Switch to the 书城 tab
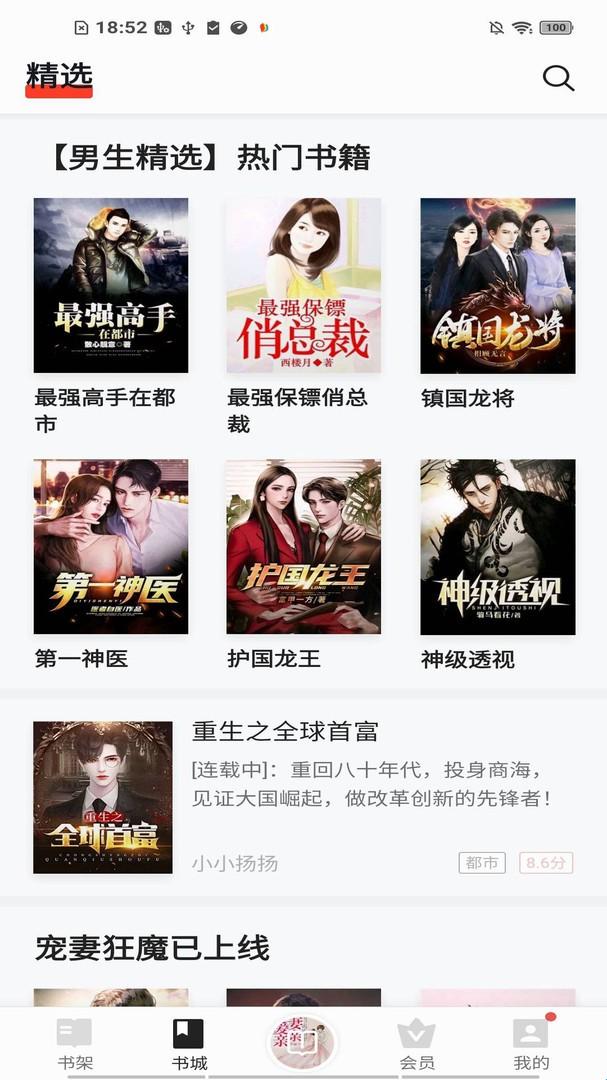607x1080 pixels. [x=188, y=1044]
